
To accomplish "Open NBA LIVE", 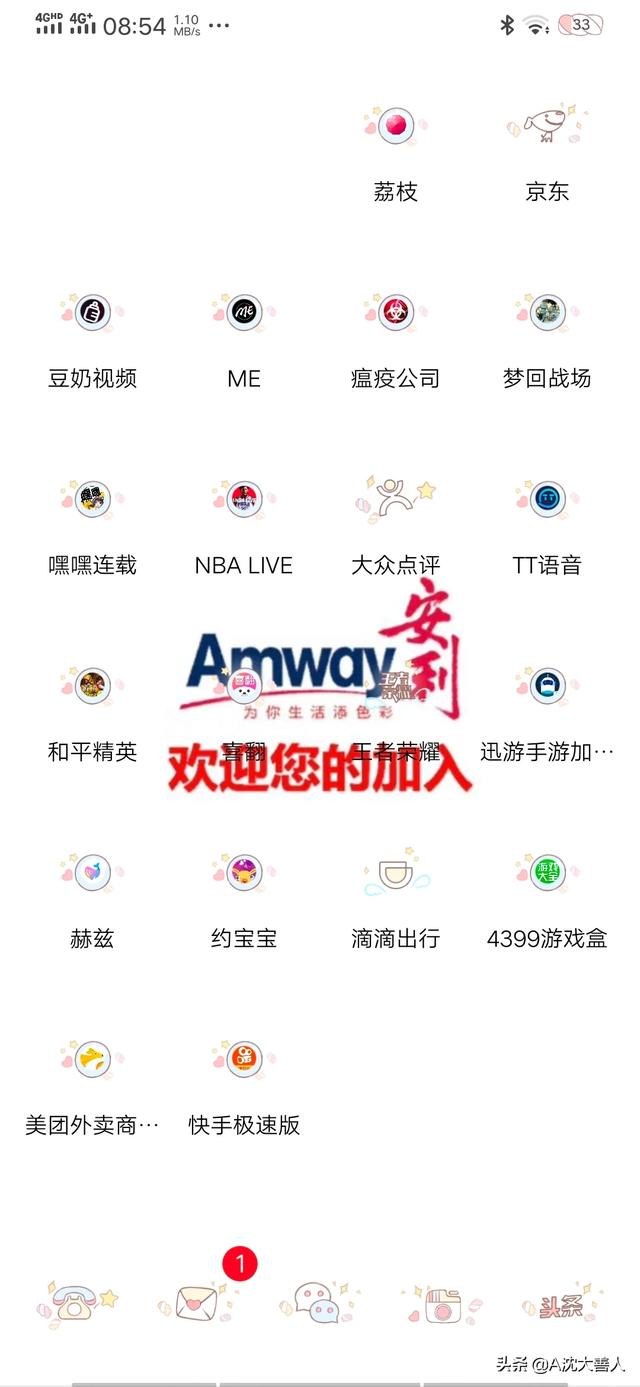I will (244, 499).
